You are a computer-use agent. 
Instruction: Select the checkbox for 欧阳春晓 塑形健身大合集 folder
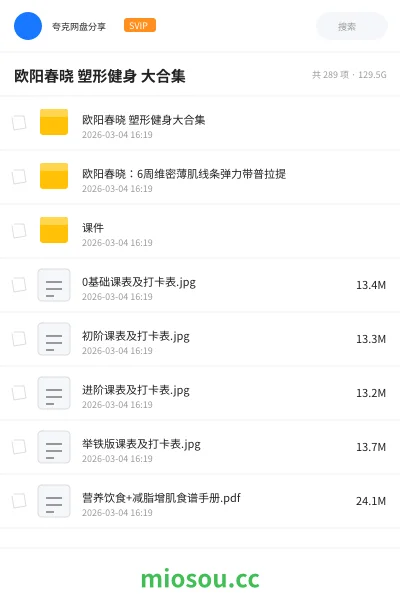19,123
